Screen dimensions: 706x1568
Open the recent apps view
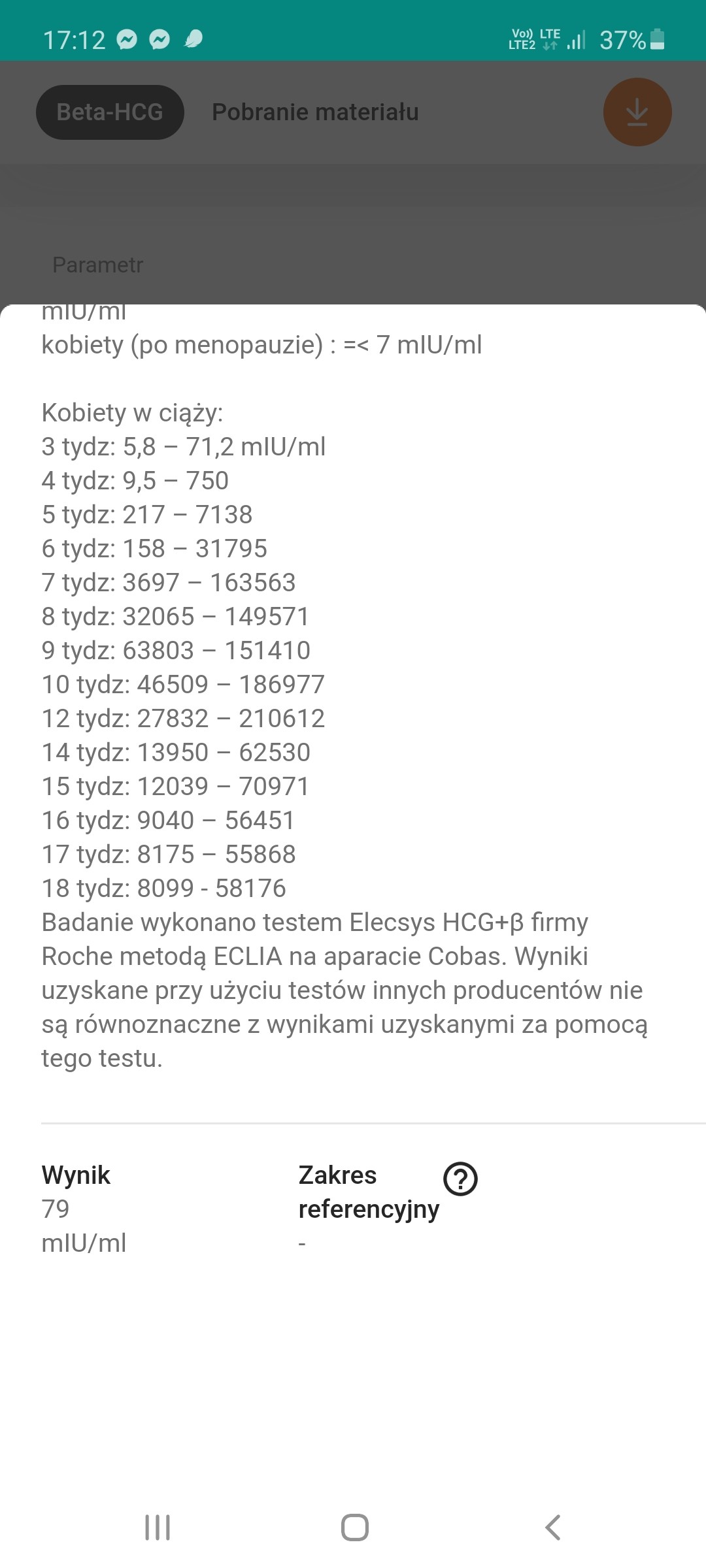(x=158, y=1527)
